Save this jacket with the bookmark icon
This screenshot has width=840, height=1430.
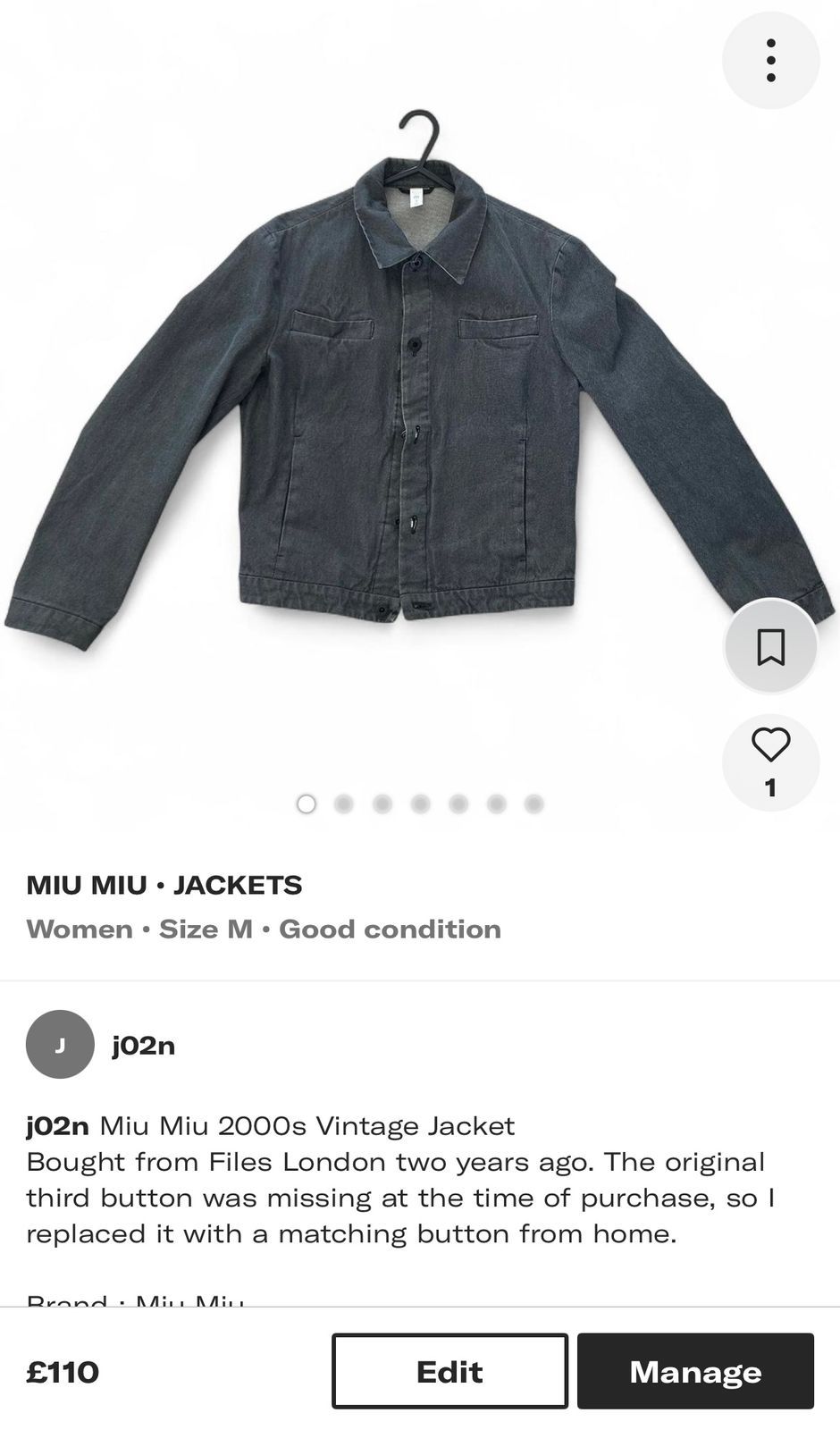pos(770,646)
